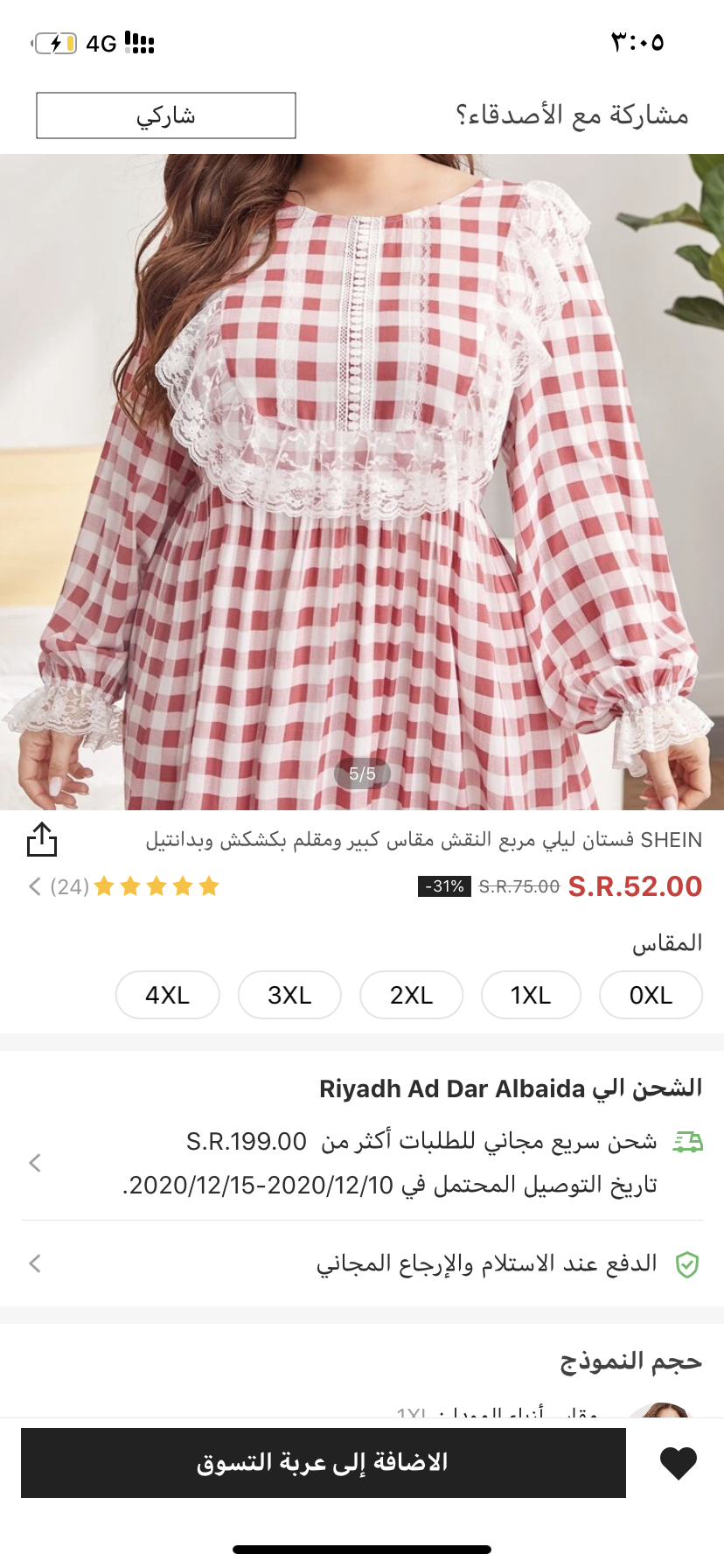Pick size 3XL
This screenshot has width=724, height=1568.
[x=289, y=995]
